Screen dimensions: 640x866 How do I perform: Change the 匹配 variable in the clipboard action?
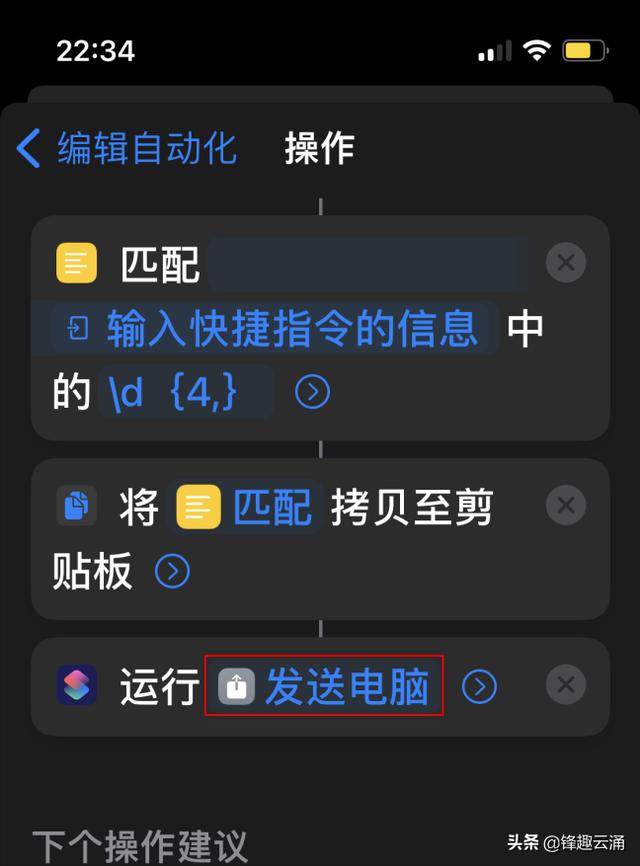click(249, 509)
